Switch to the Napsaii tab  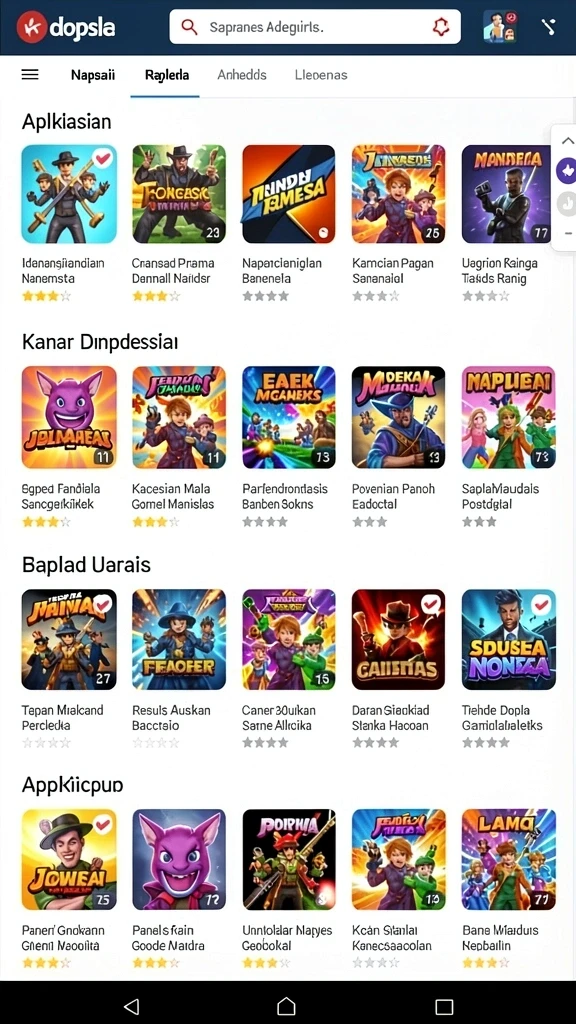coord(93,75)
